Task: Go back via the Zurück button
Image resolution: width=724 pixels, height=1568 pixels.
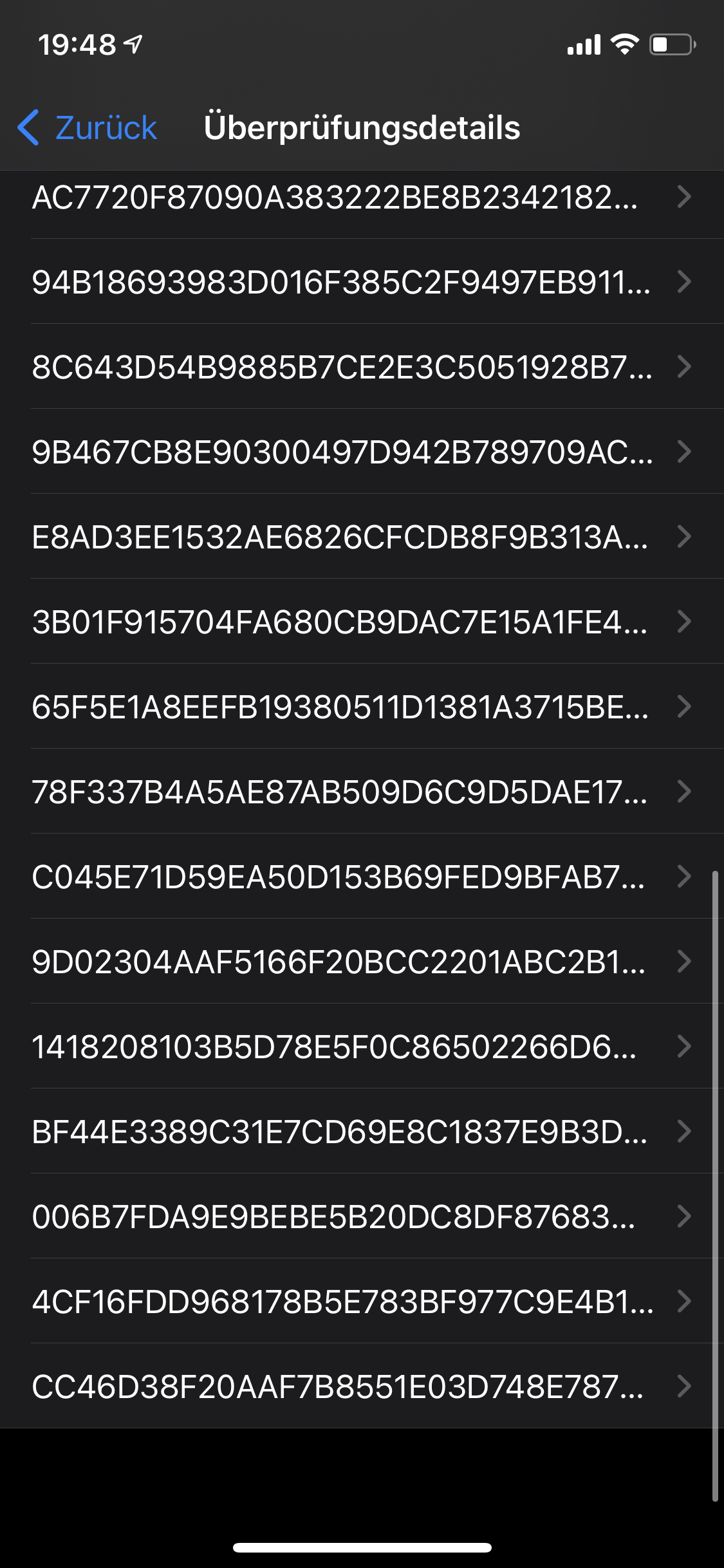Action: click(88, 127)
